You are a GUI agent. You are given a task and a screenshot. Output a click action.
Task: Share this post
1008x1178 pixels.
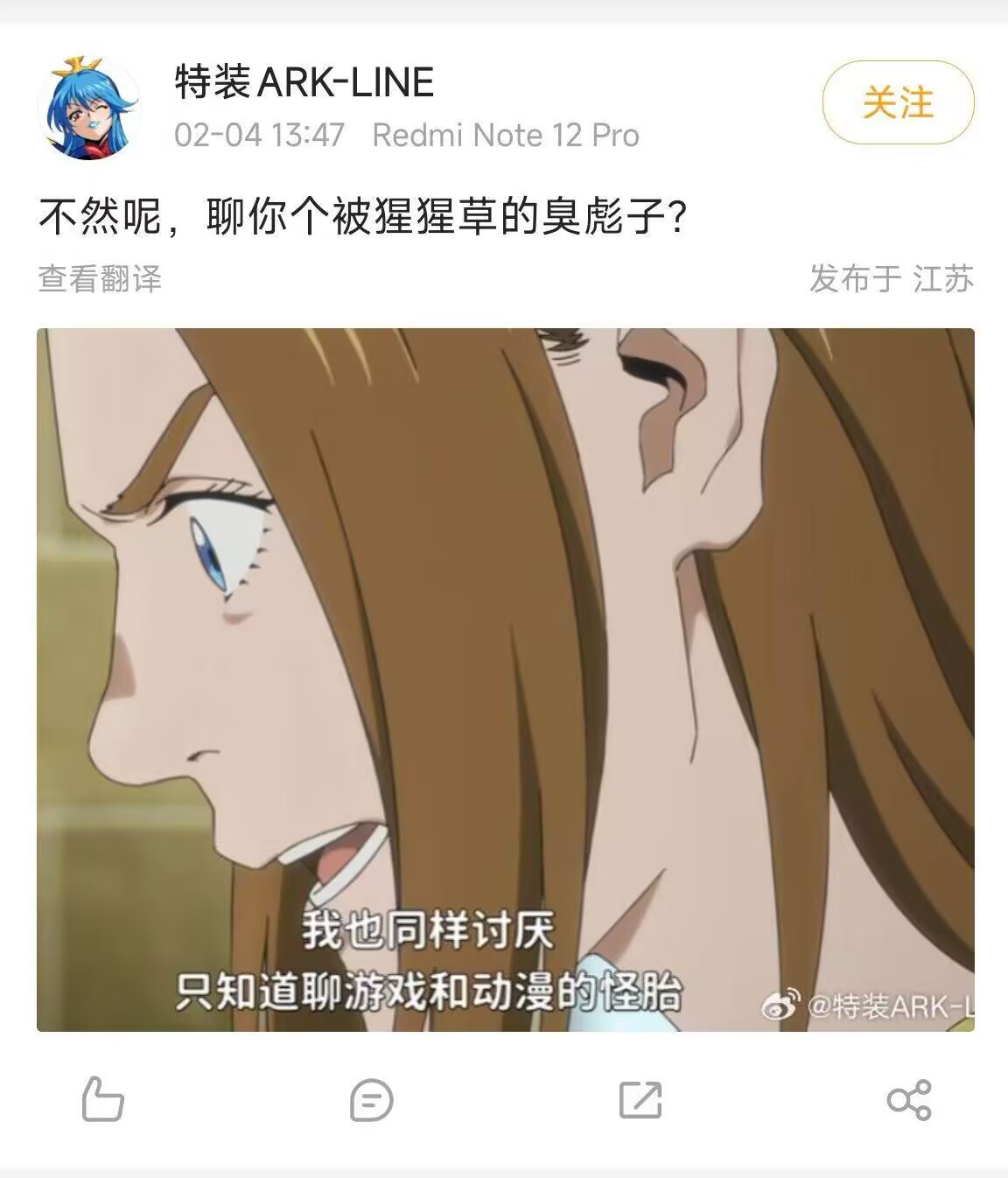pos(909,1099)
